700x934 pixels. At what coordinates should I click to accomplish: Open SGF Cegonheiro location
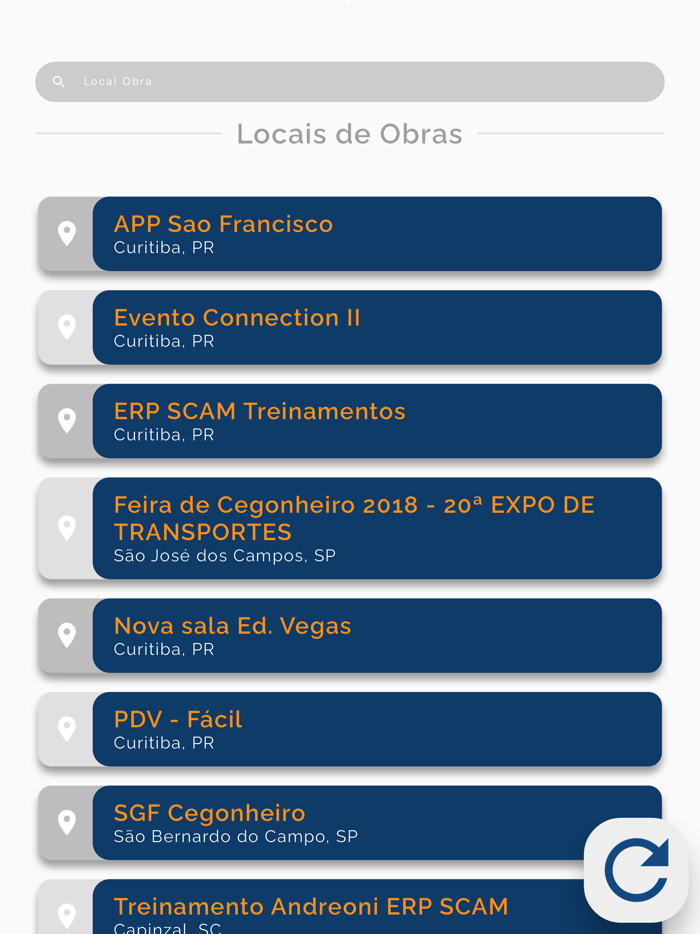(340, 822)
